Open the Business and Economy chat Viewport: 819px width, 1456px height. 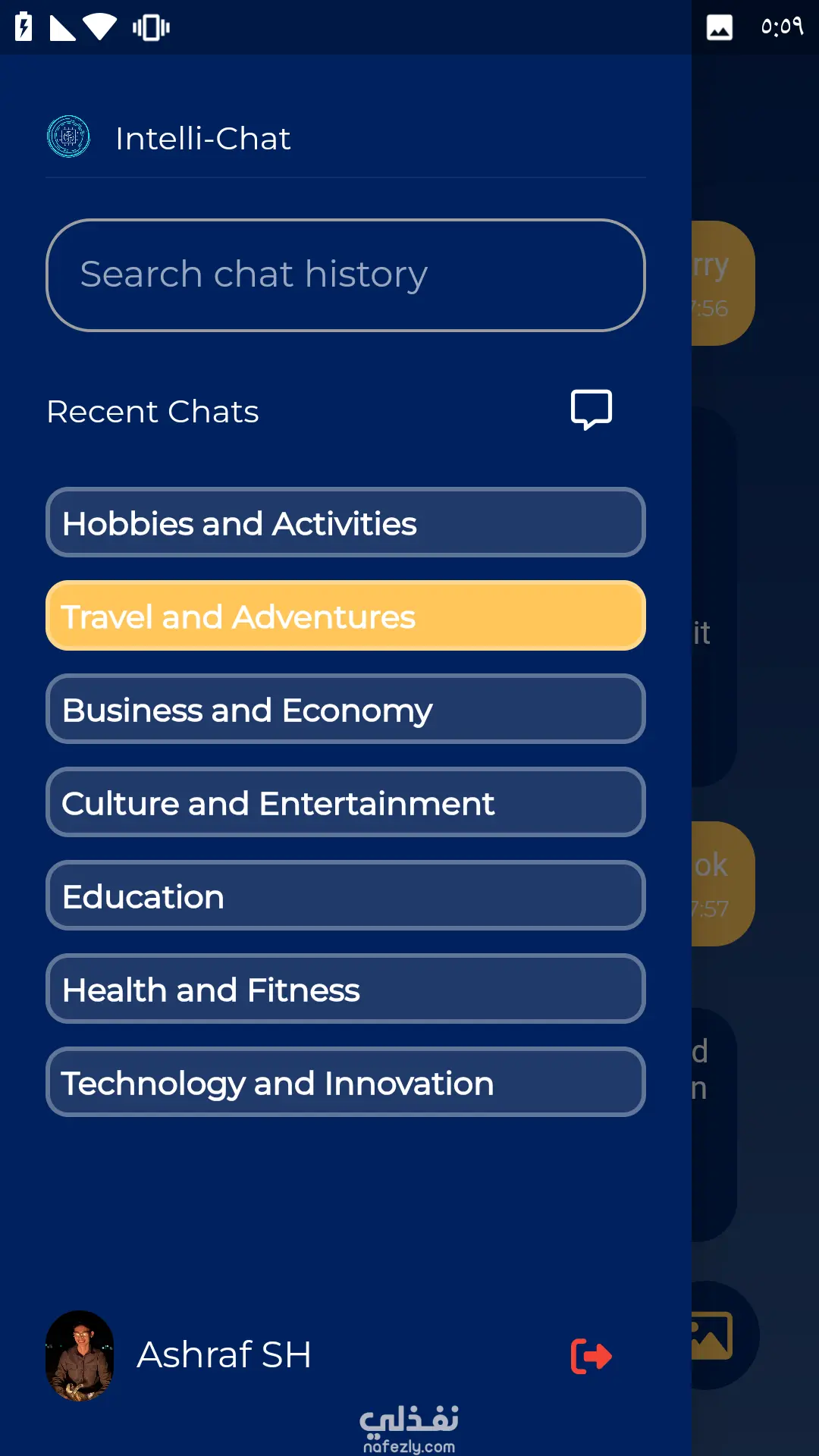coord(345,709)
